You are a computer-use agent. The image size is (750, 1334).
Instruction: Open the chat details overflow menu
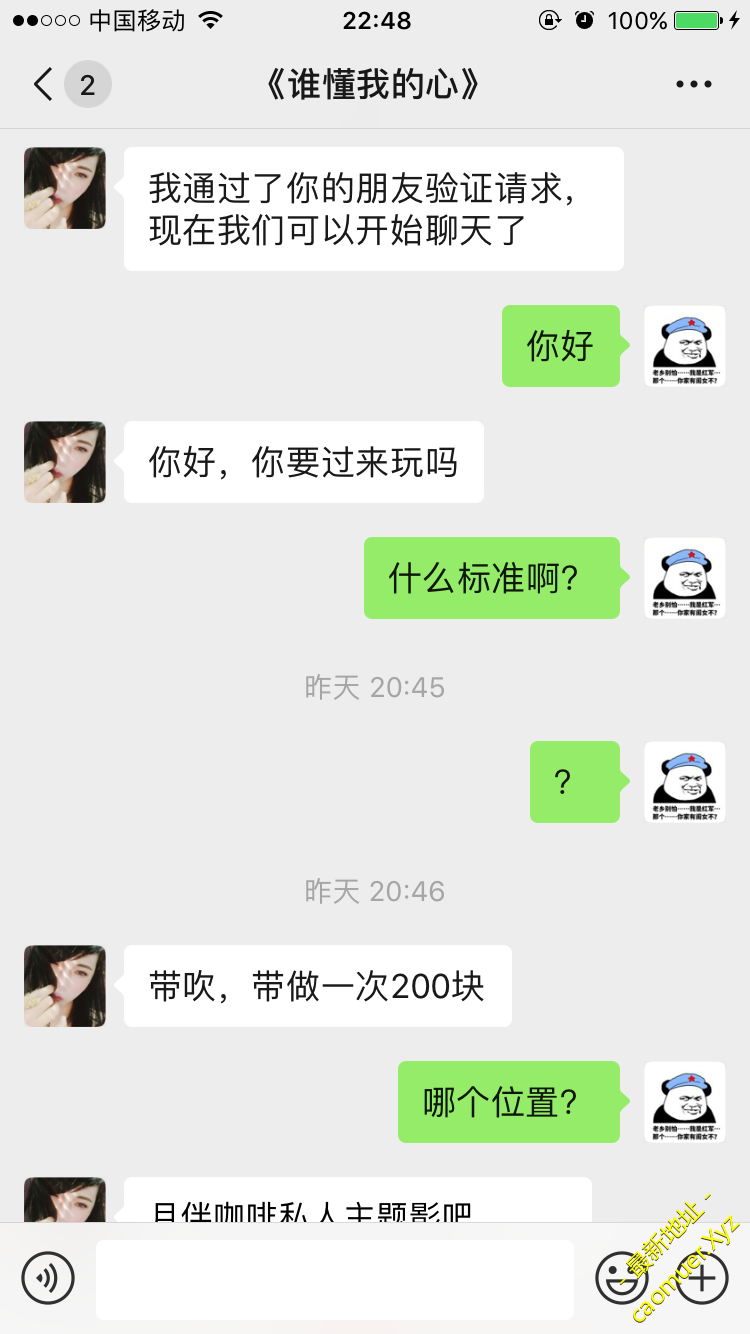tap(693, 85)
